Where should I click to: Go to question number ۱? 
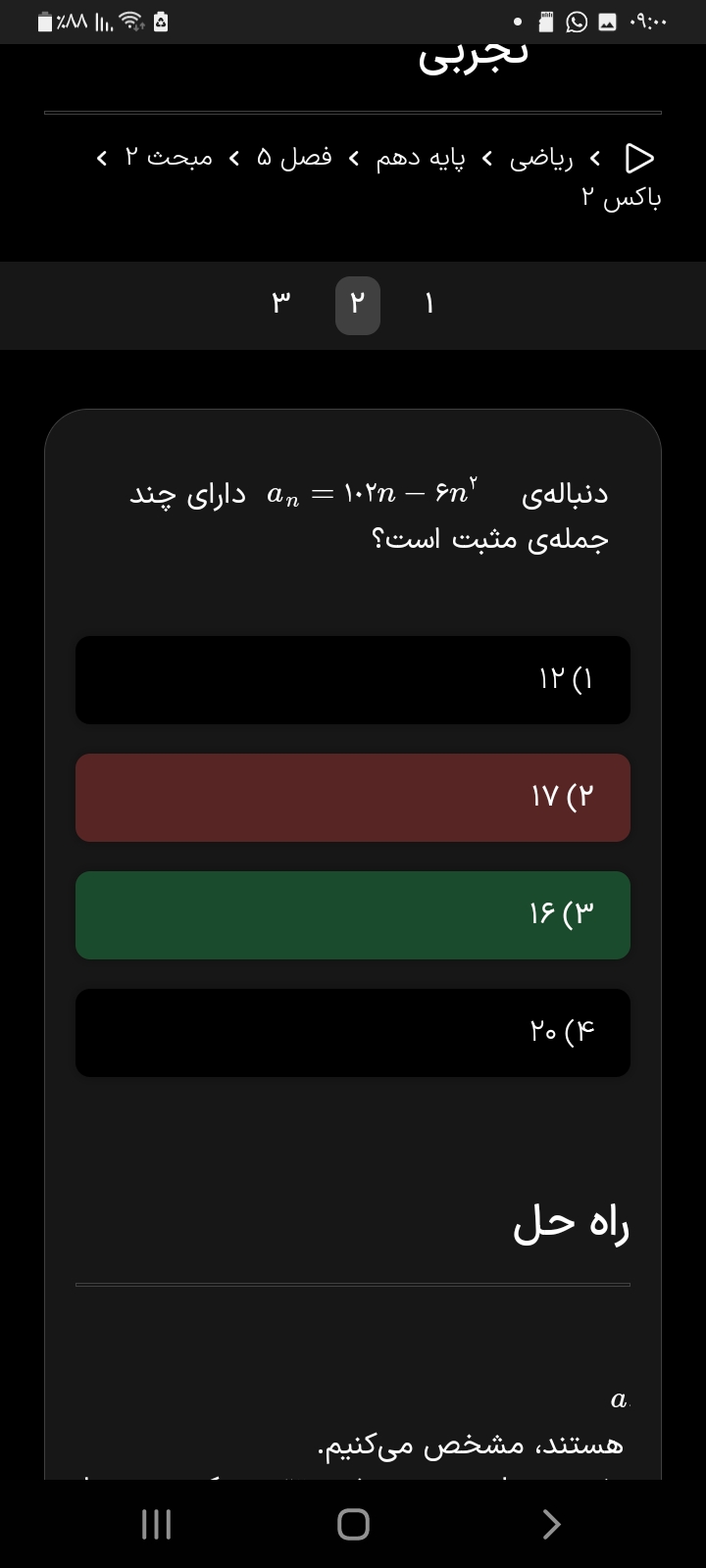click(x=429, y=305)
